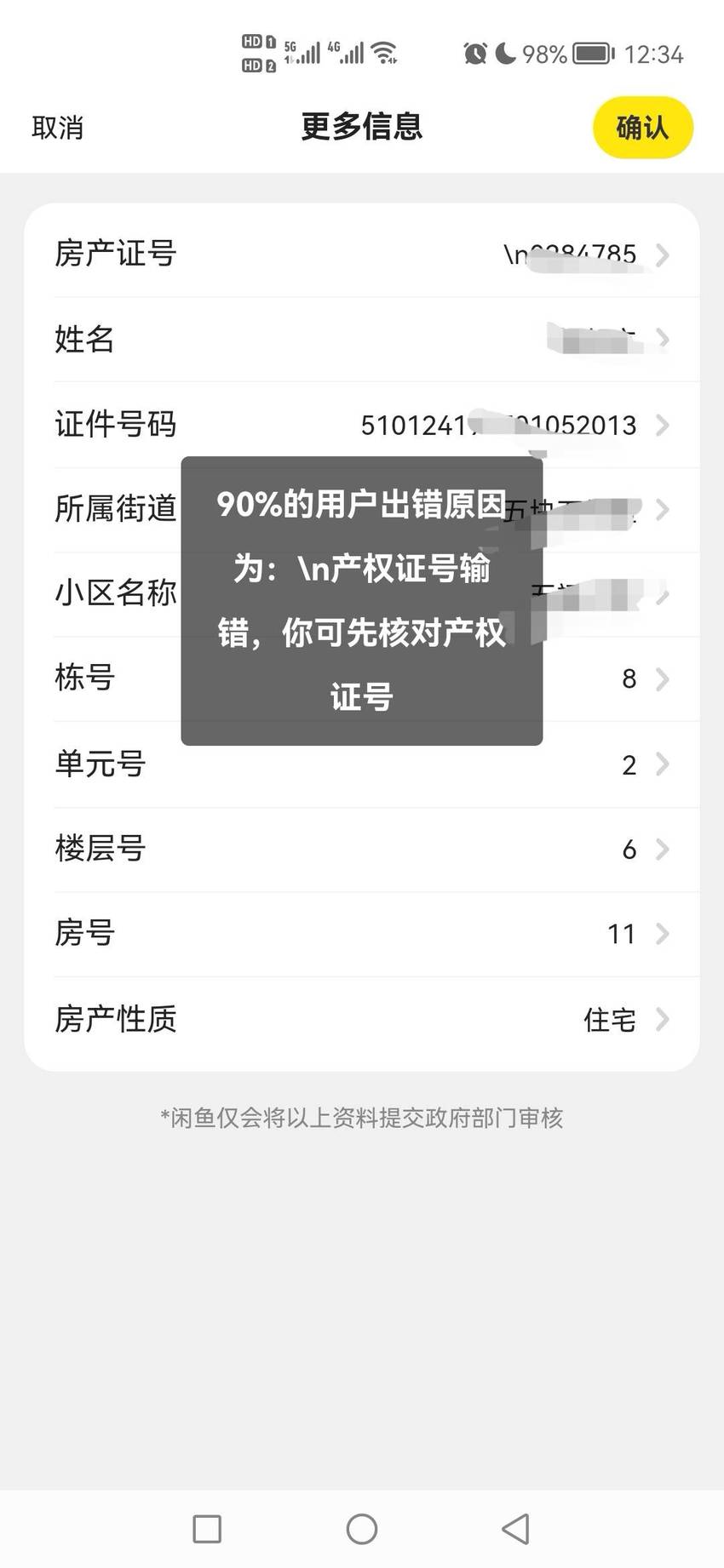Open the 证件号码 row
This screenshot has height=1568, width=724.
(x=362, y=424)
